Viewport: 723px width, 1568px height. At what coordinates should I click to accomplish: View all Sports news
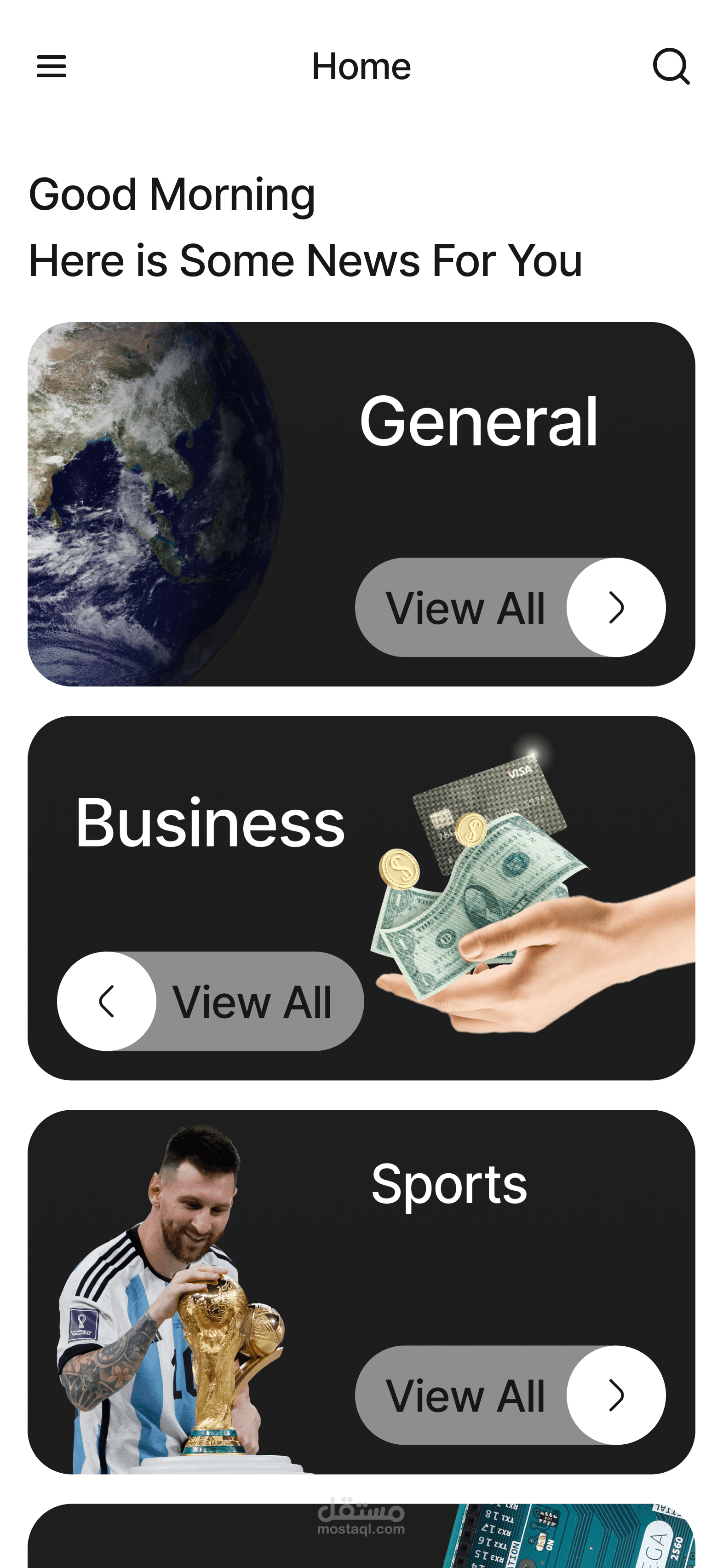click(x=510, y=1395)
